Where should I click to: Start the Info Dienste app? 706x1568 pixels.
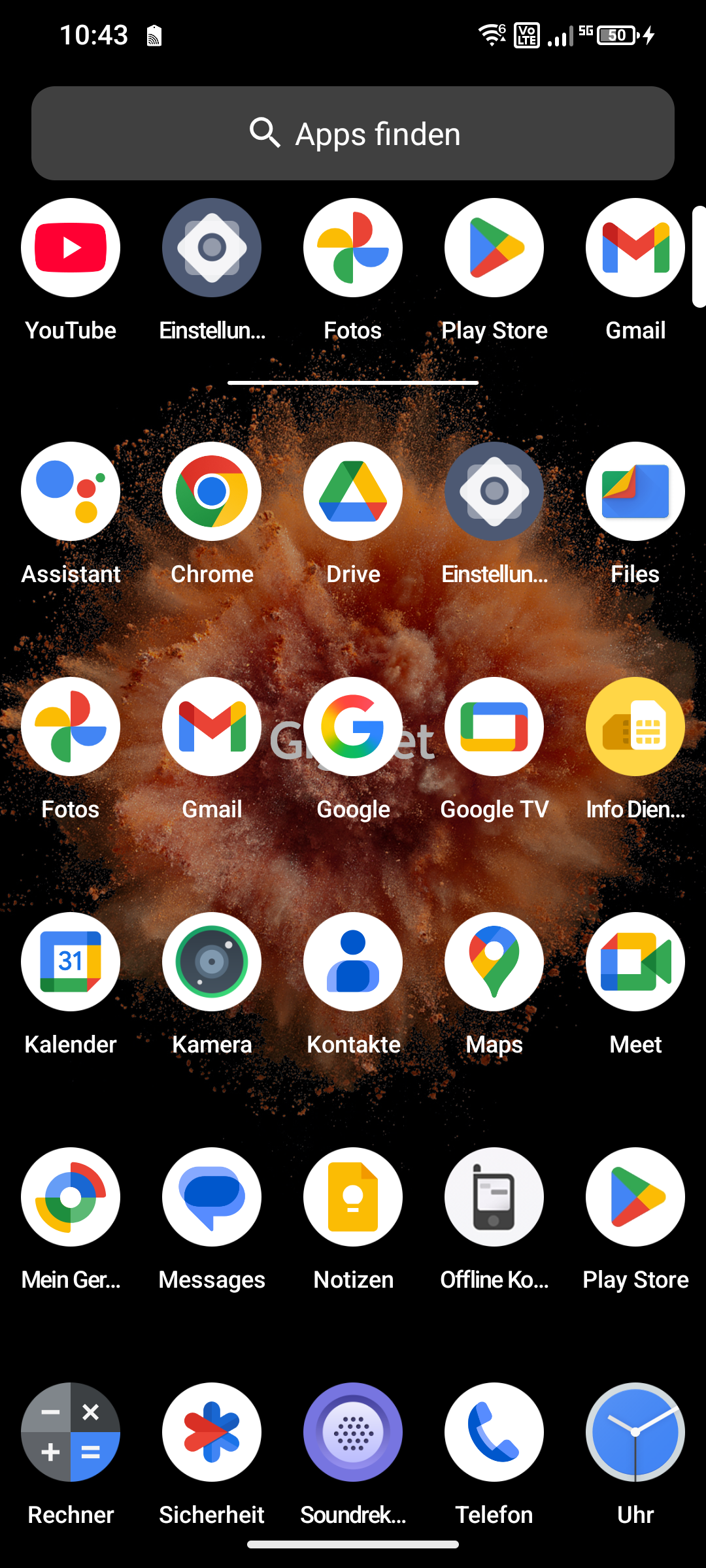coord(635,727)
